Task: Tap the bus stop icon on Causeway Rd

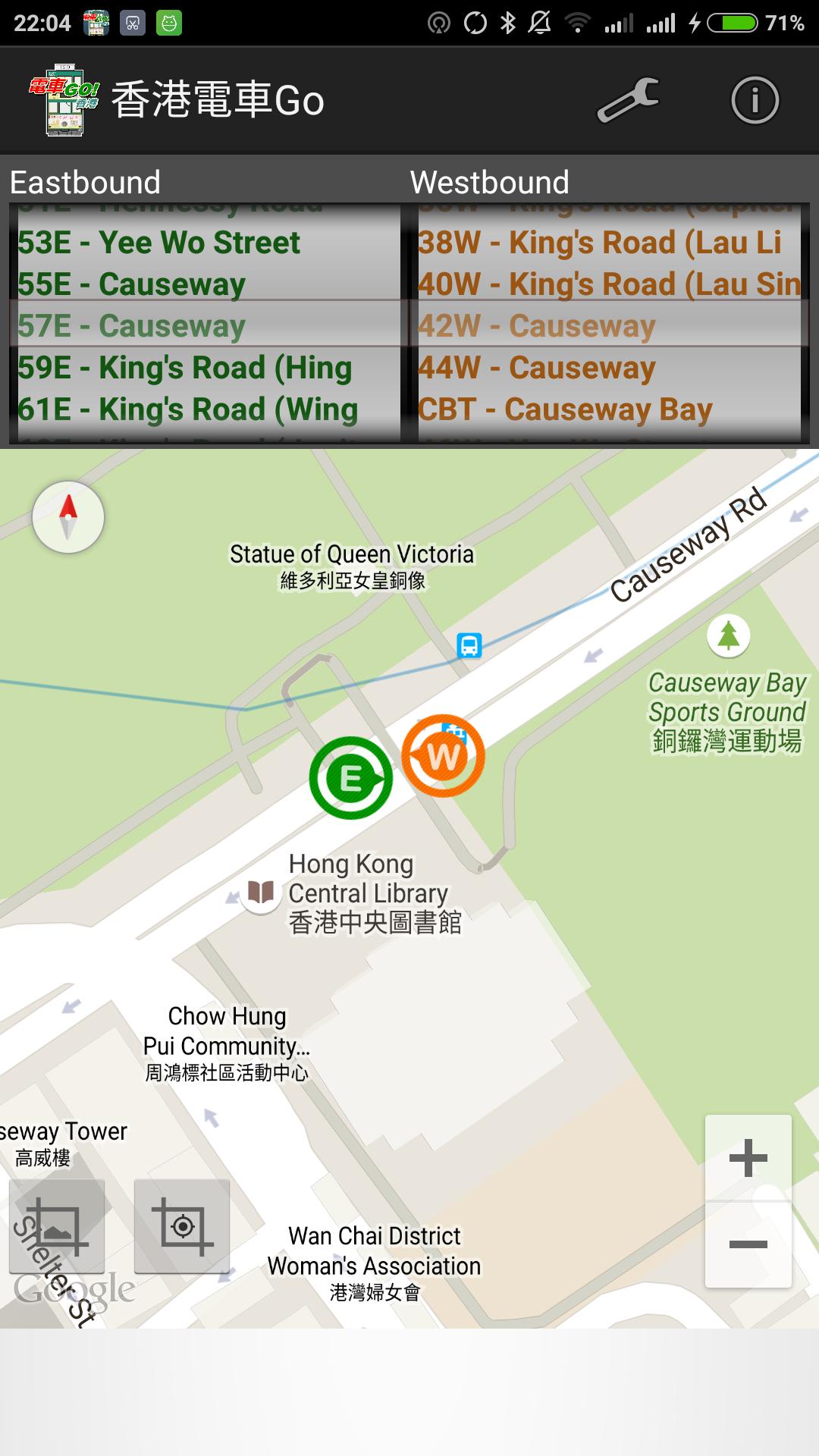Action: coord(469,646)
